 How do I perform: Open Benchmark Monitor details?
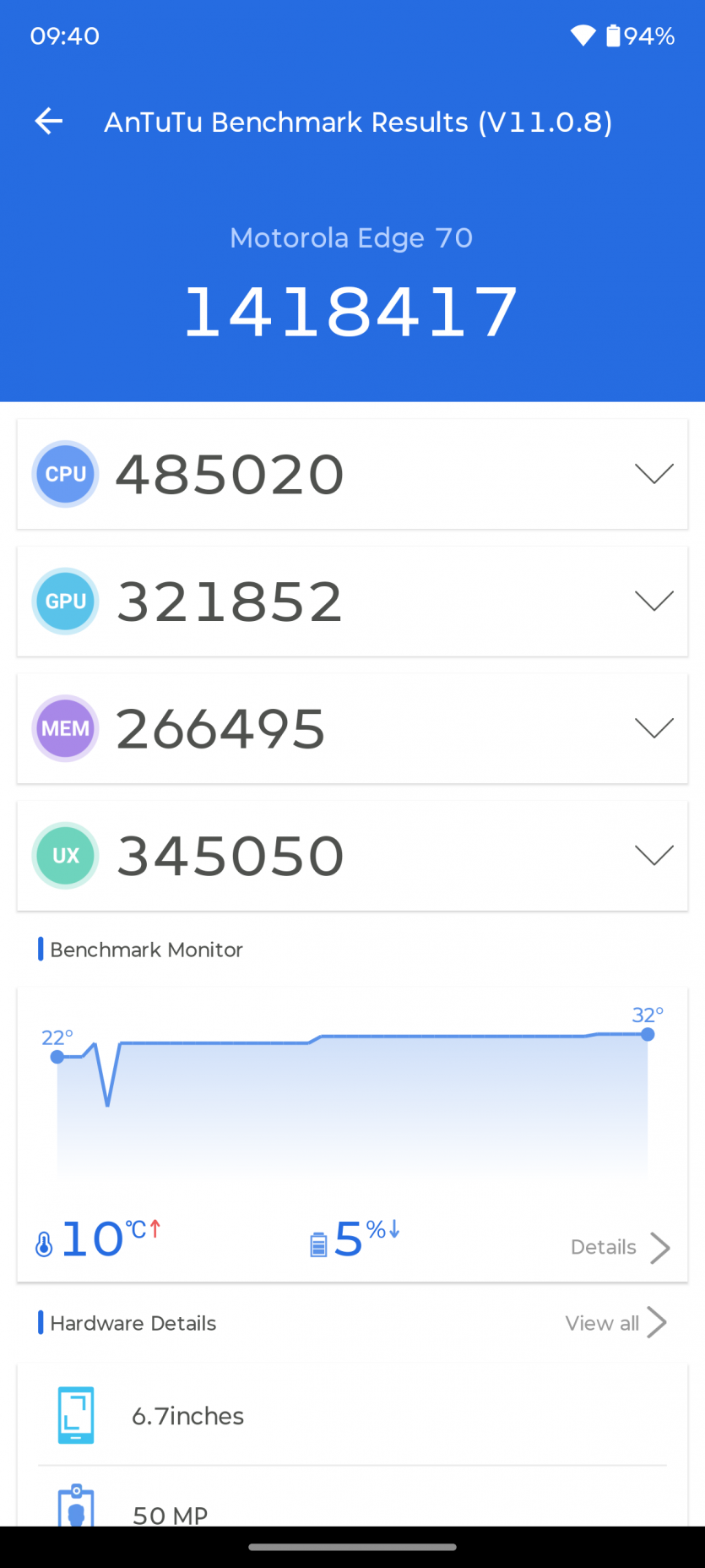[620, 1247]
